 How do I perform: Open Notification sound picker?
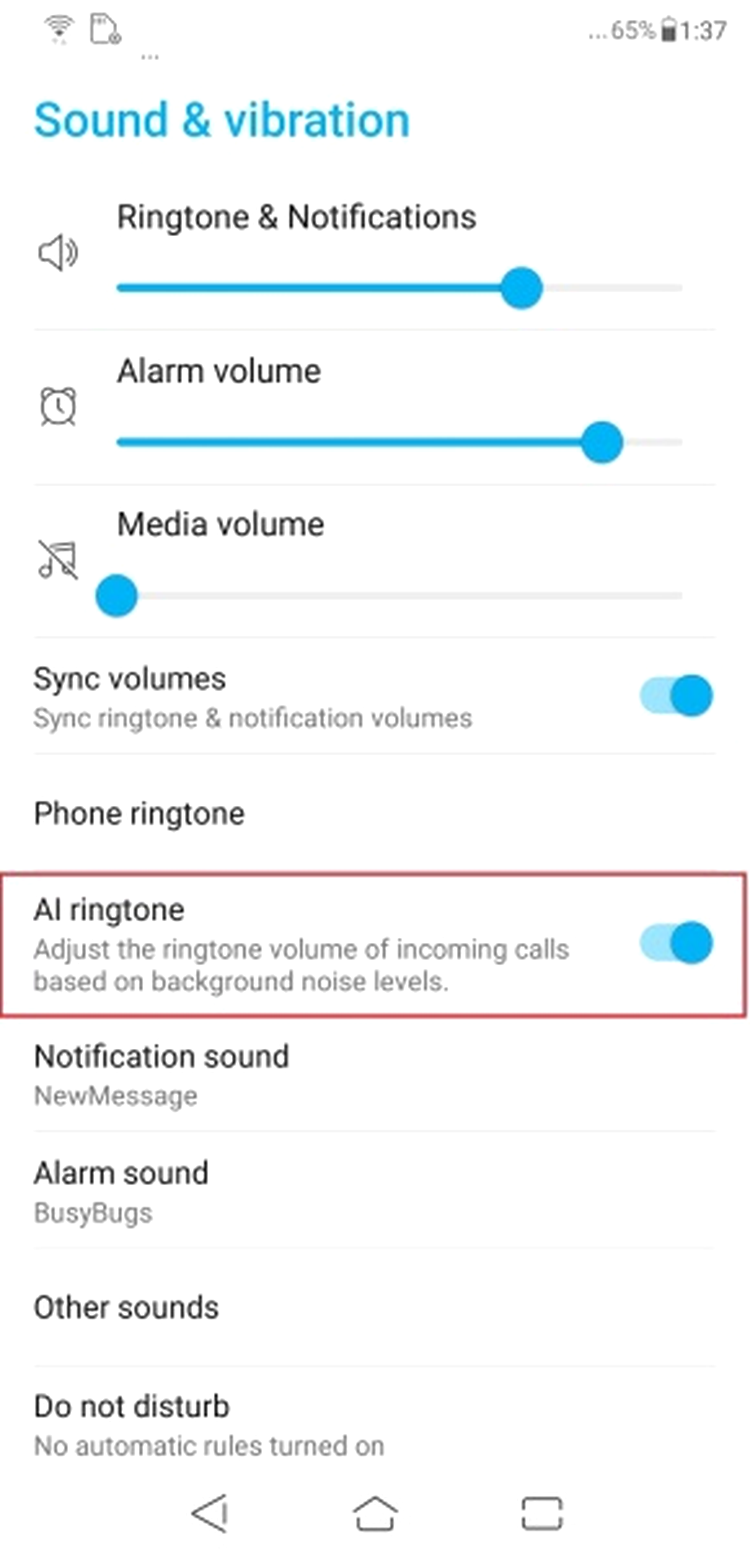coord(375,1074)
